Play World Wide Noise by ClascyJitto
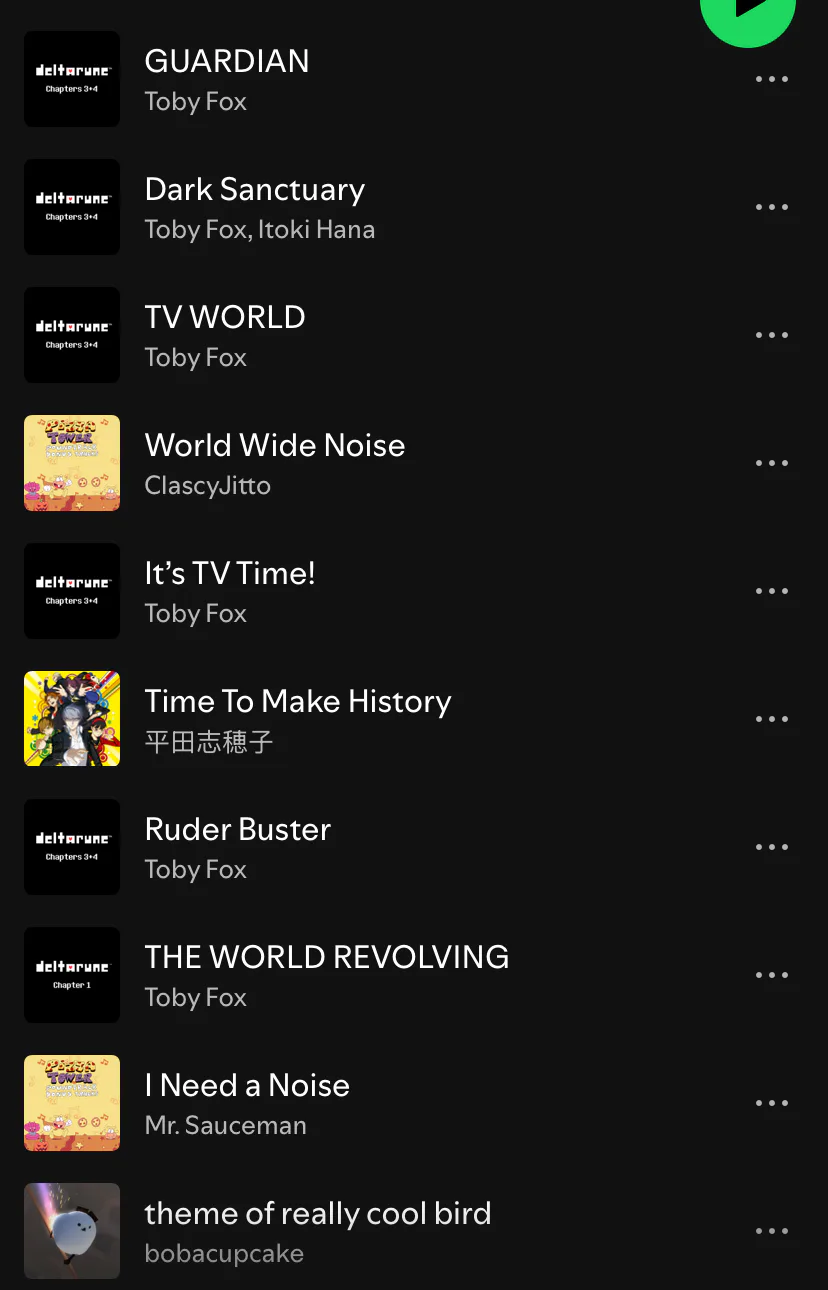828x1290 pixels. [x=275, y=446]
